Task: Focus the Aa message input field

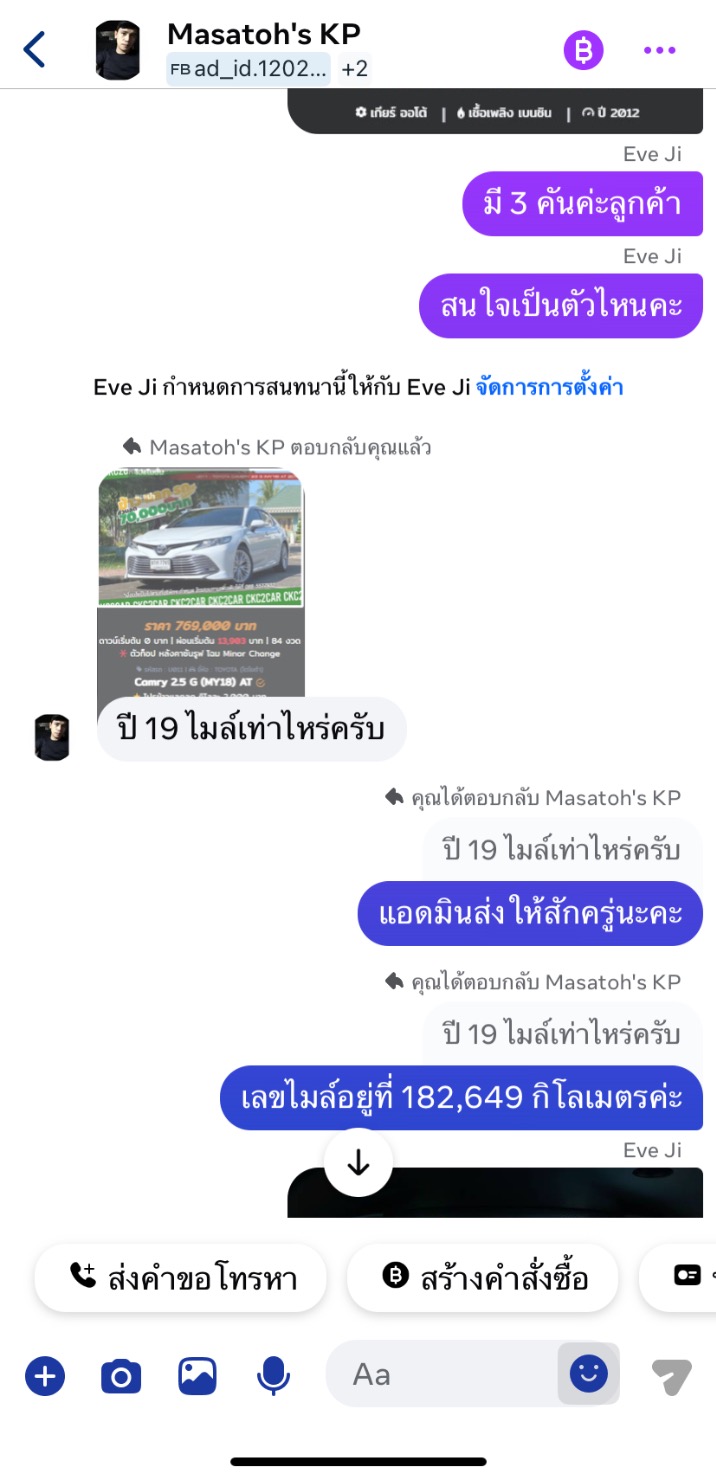Action: click(440, 1374)
